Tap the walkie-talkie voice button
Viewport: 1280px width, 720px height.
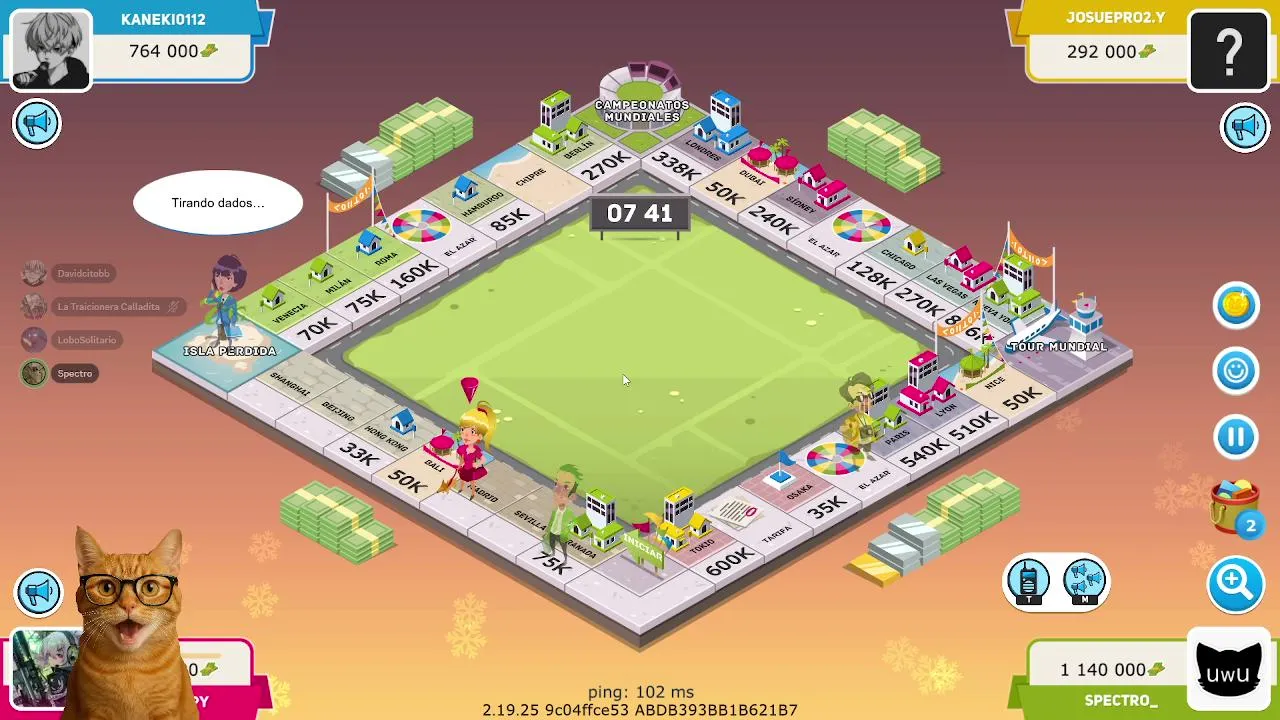point(1028,582)
